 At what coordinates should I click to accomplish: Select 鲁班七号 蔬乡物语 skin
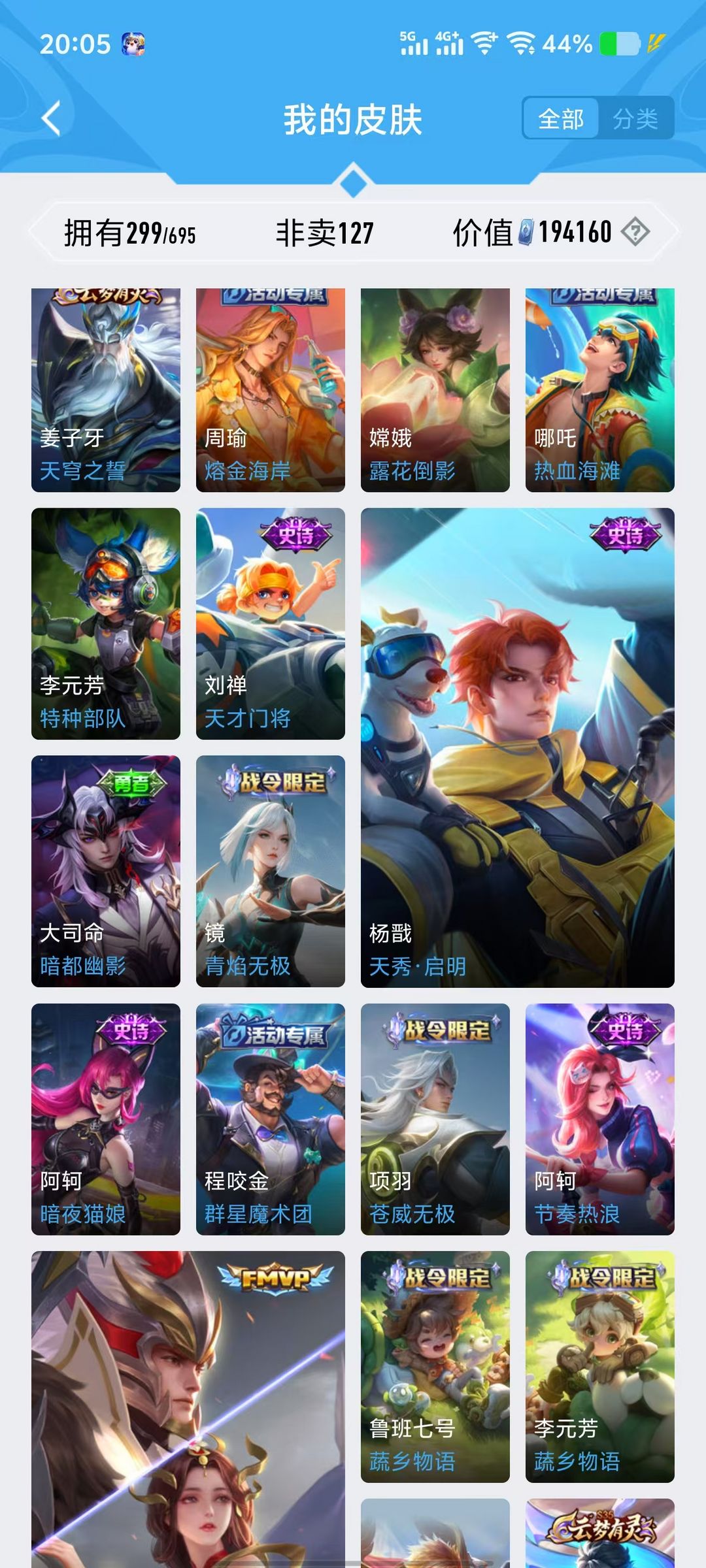point(435,1367)
